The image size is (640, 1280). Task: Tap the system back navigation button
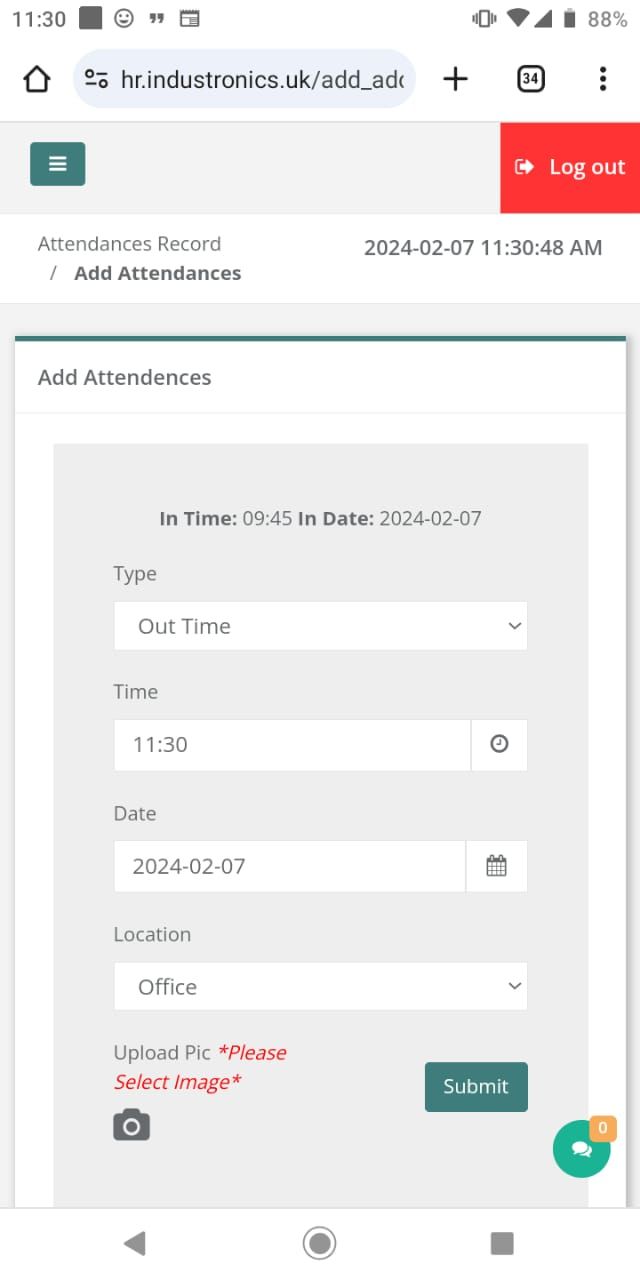point(134,1243)
